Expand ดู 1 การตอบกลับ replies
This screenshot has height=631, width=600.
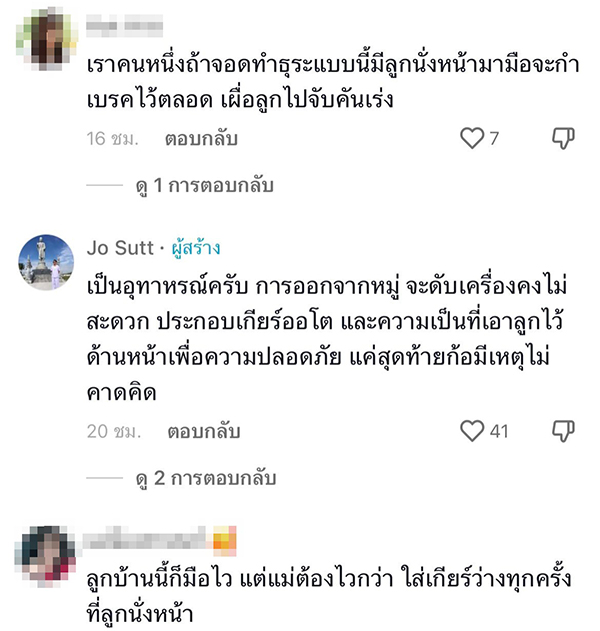pyautogui.click(x=203, y=186)
